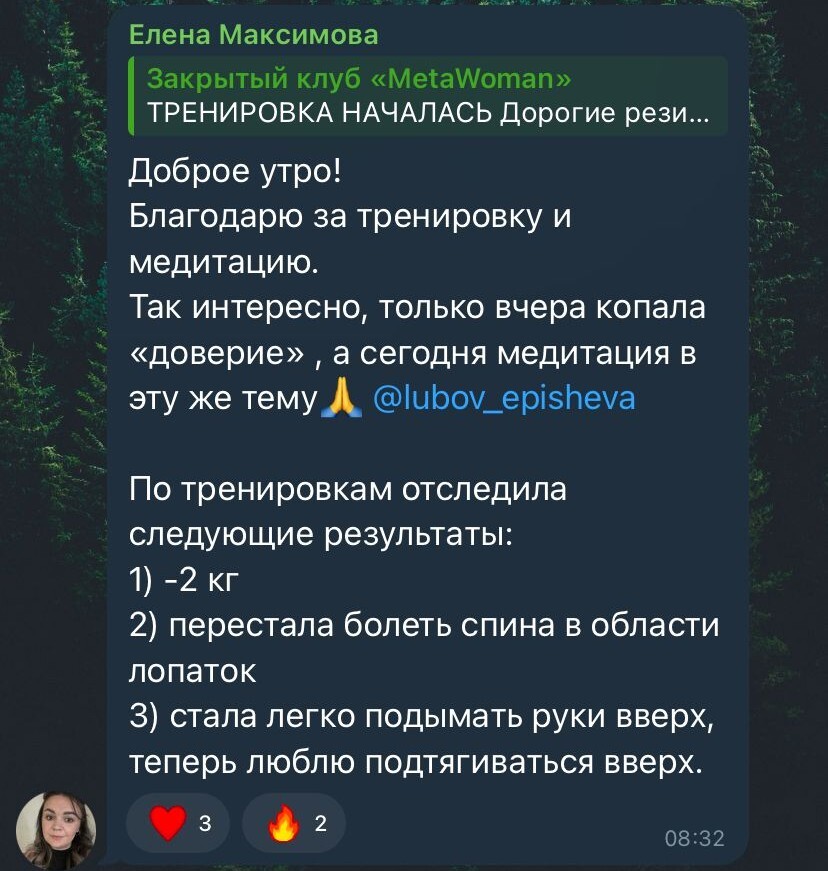Tap the sender name Елена Максимова
This screenshot has height=871, width=828.
[x=254, y=36]
